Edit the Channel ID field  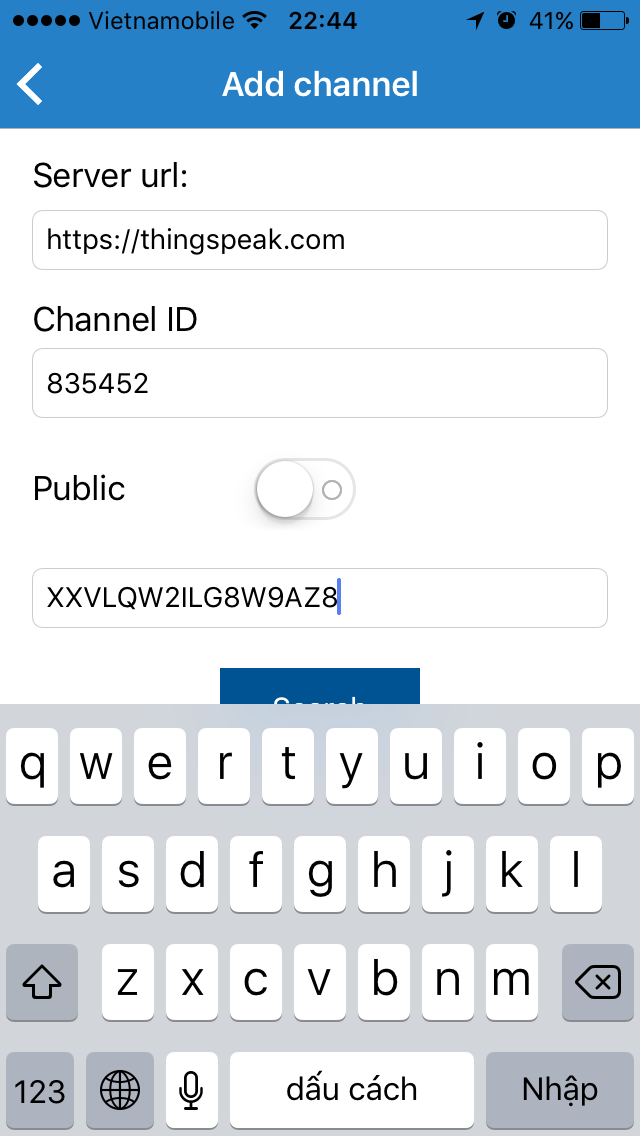pyautogui.click(x=319, y=383)
